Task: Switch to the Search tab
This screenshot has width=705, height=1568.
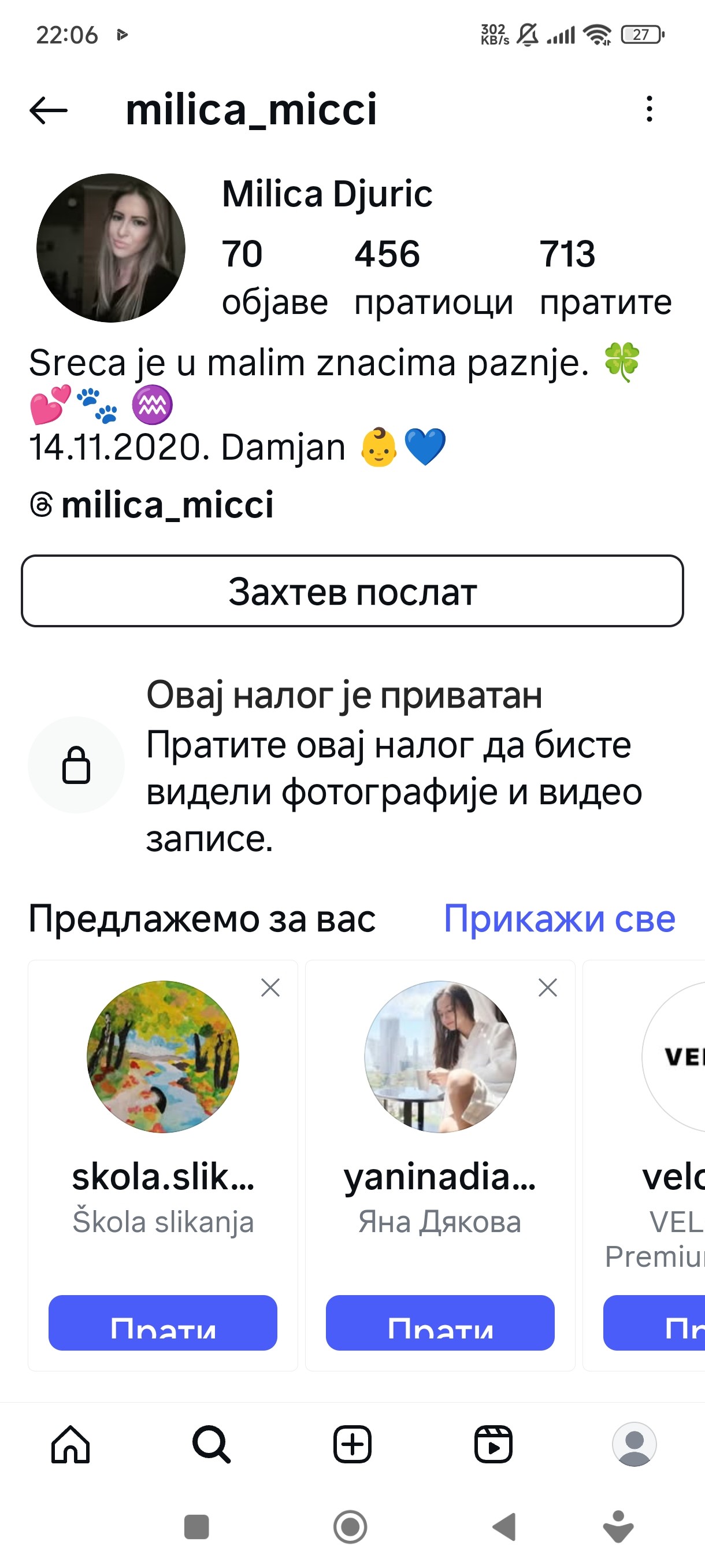Action: coord(211,1444)
